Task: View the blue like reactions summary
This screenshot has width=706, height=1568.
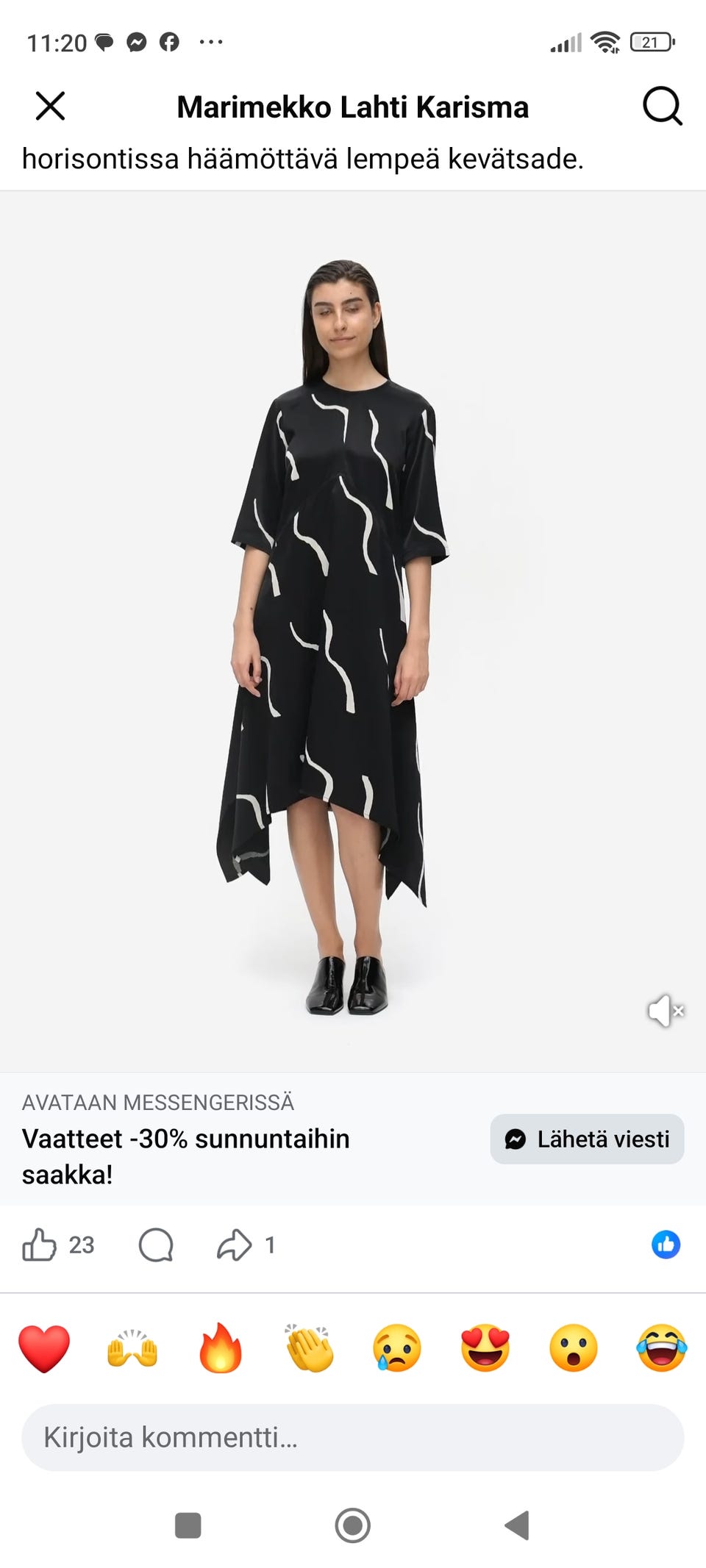Action: tap(666, 1245)
